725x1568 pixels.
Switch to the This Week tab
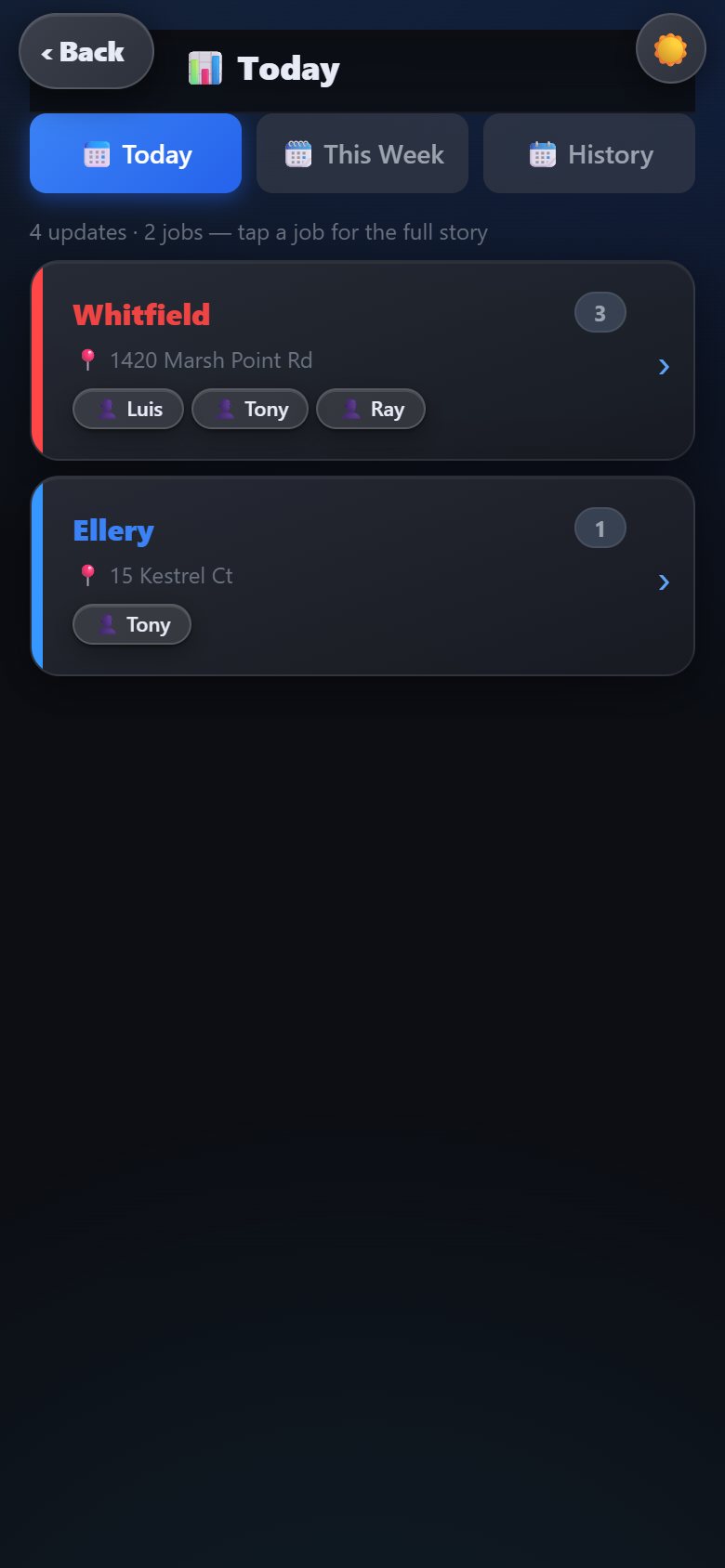362,154
